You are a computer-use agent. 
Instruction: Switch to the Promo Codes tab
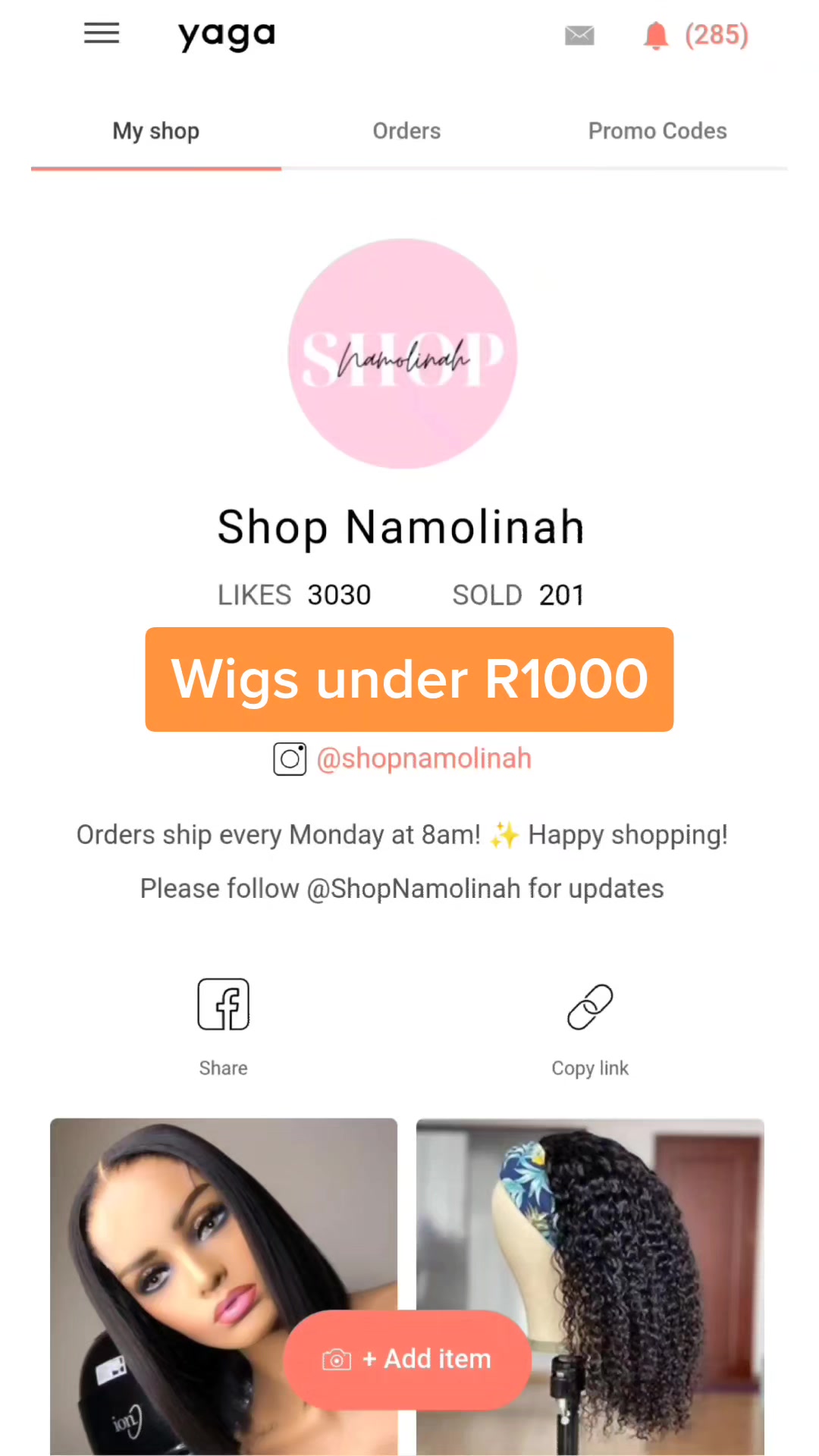tap(657, 131)
